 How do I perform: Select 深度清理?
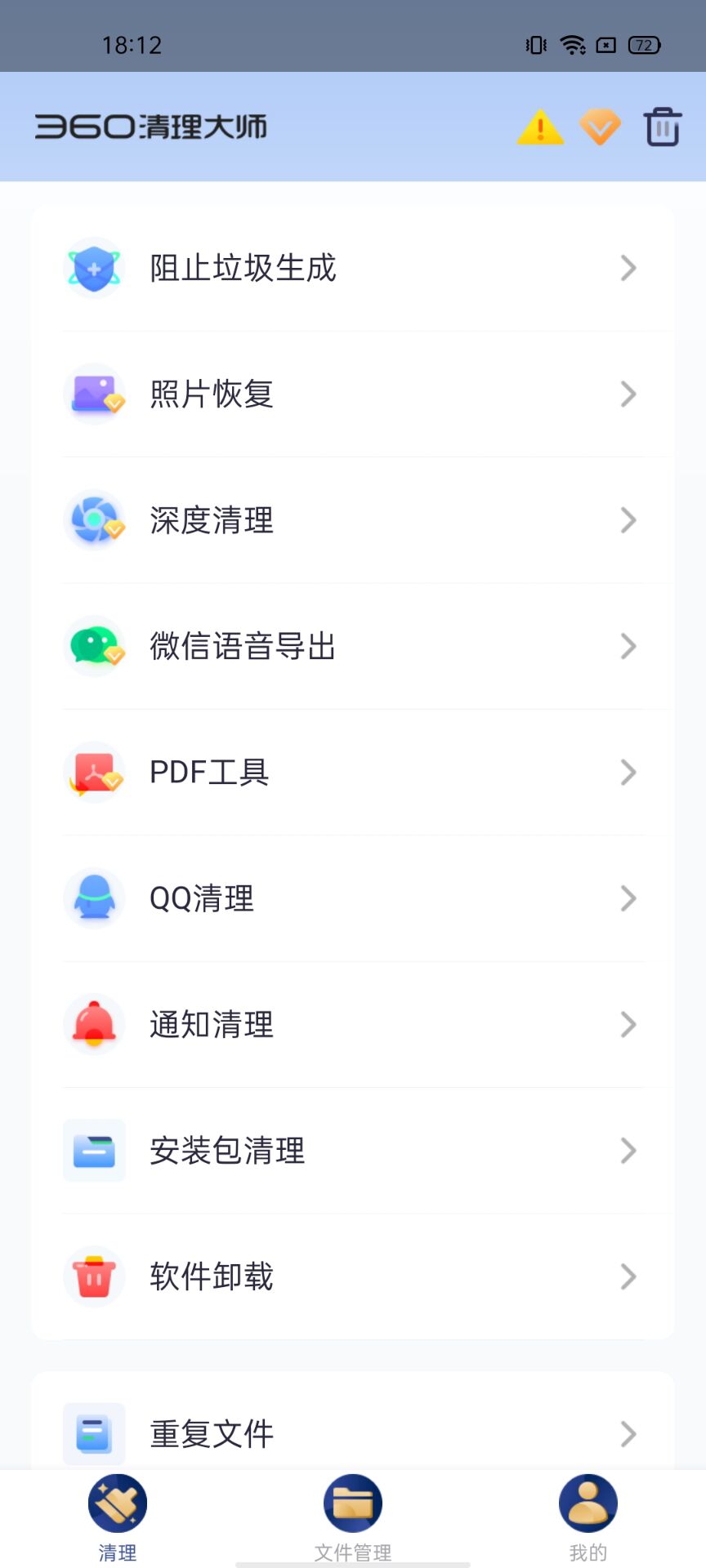click(x=353, y=520)
